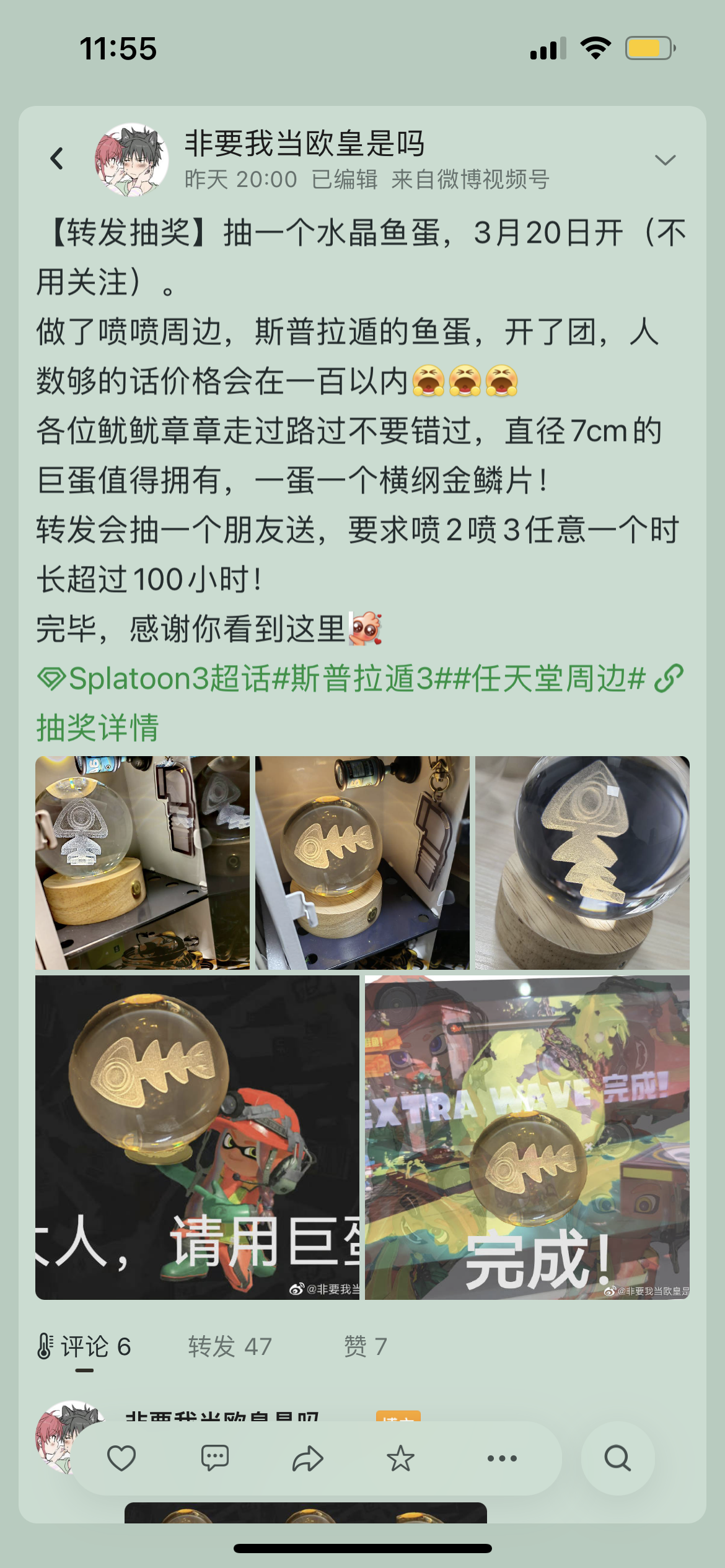Screen dimensions: 725x1568
Task: Repost using the share arrow icon
Action: pos(308,1458)
